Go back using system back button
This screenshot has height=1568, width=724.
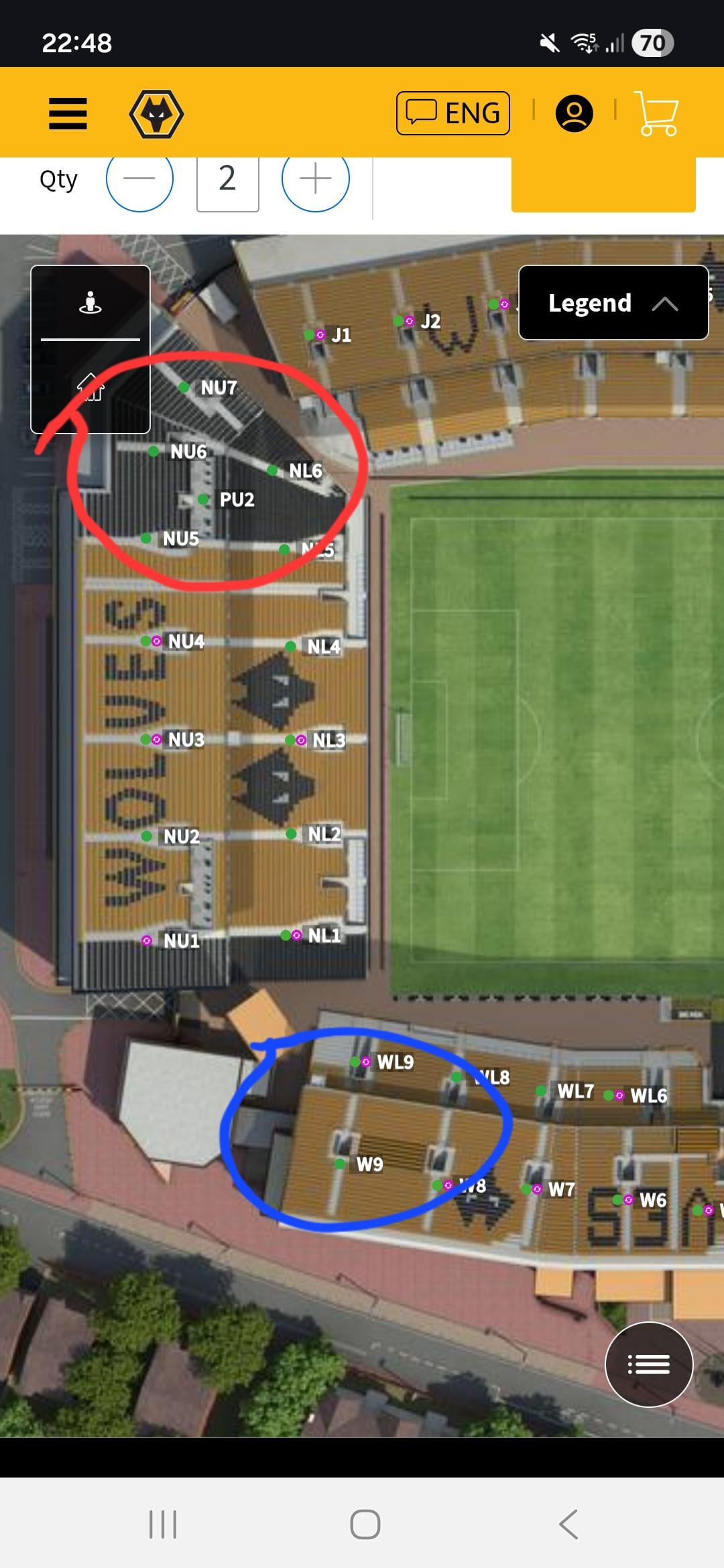tap(568, 1524)
